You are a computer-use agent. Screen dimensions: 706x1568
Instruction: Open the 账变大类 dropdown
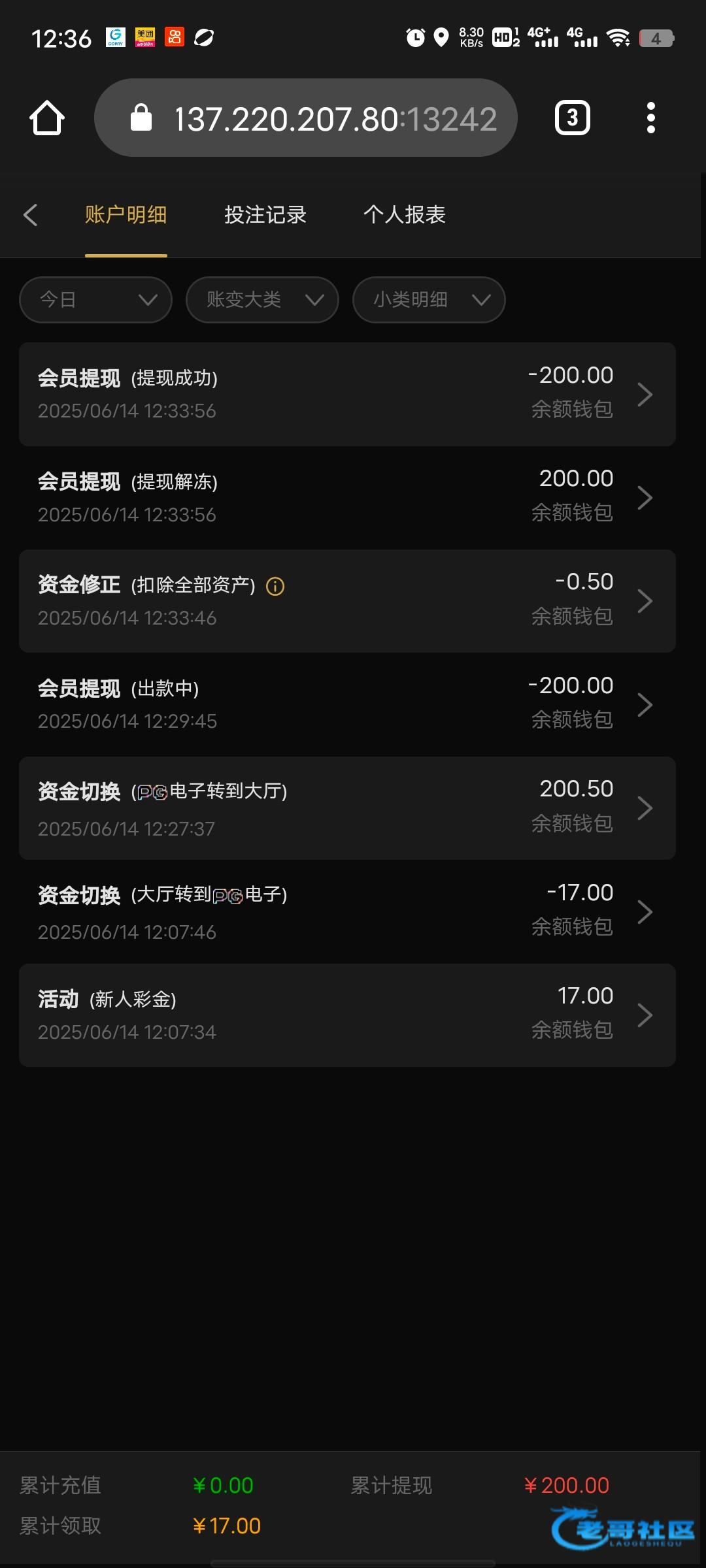tap(262, 300)
